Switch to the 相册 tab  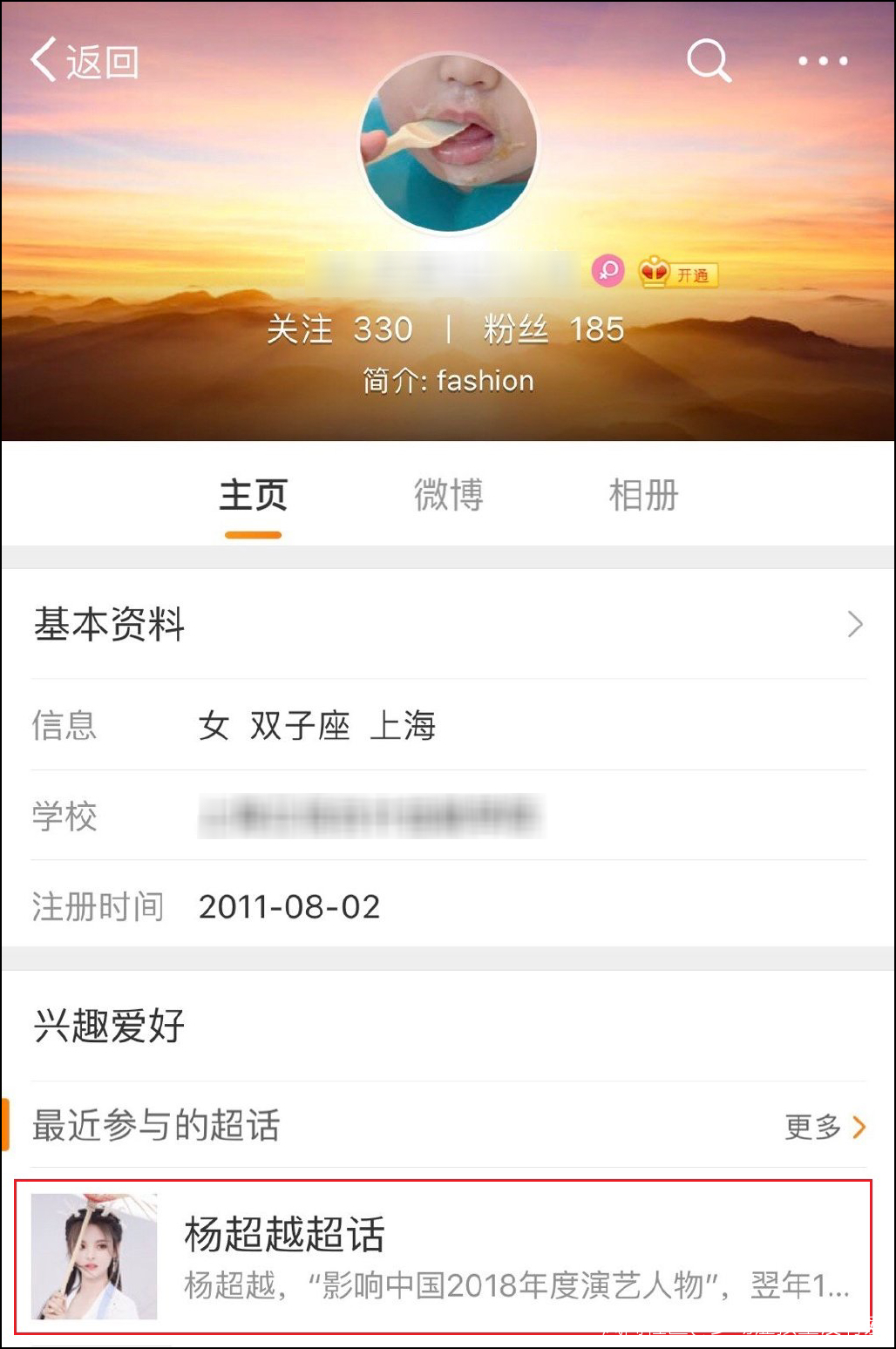point(643,496)
